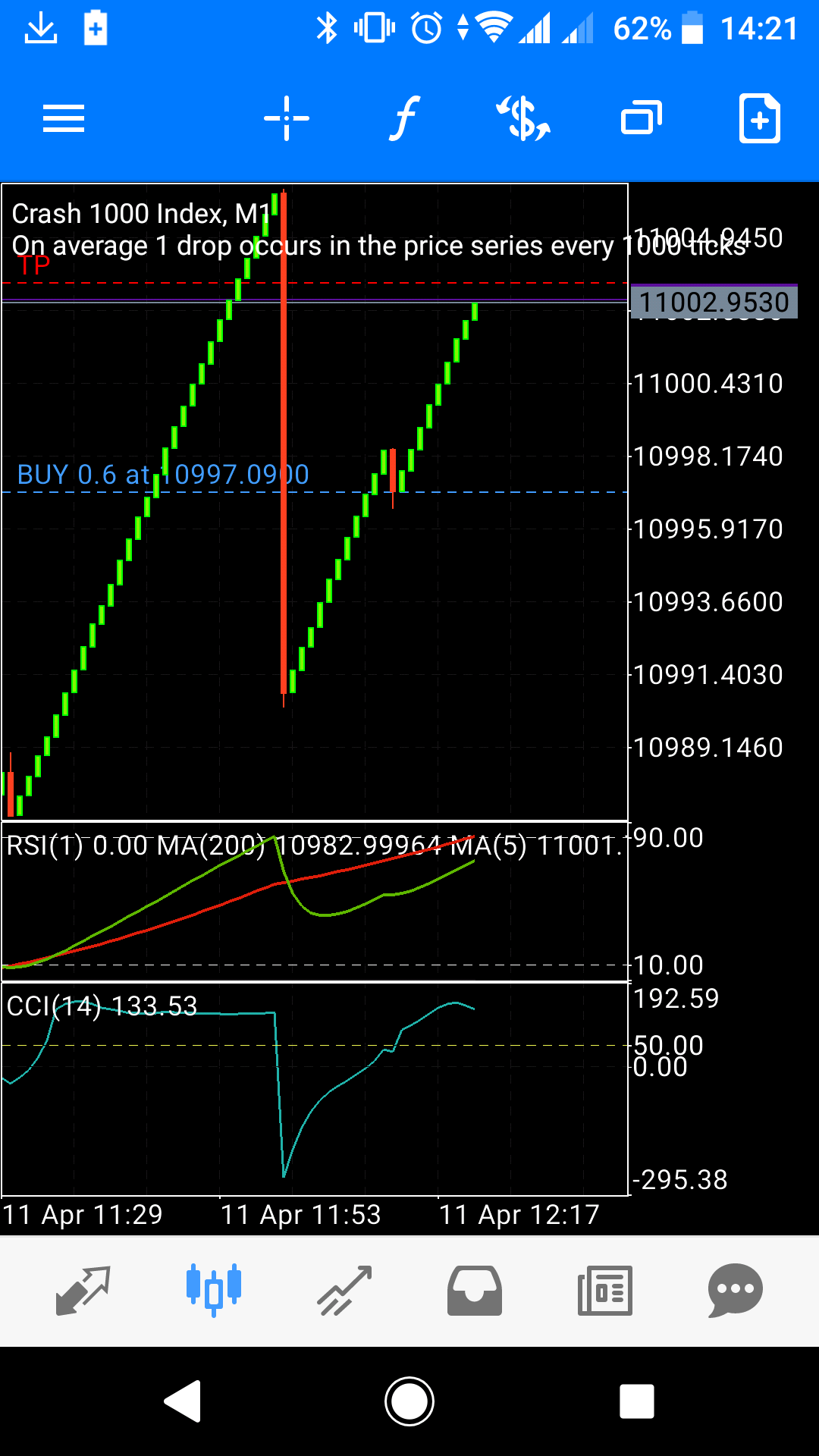Viewport: 819px width, 1456px height.
Task: Go to the home screen
Action: coord(409,1401)
